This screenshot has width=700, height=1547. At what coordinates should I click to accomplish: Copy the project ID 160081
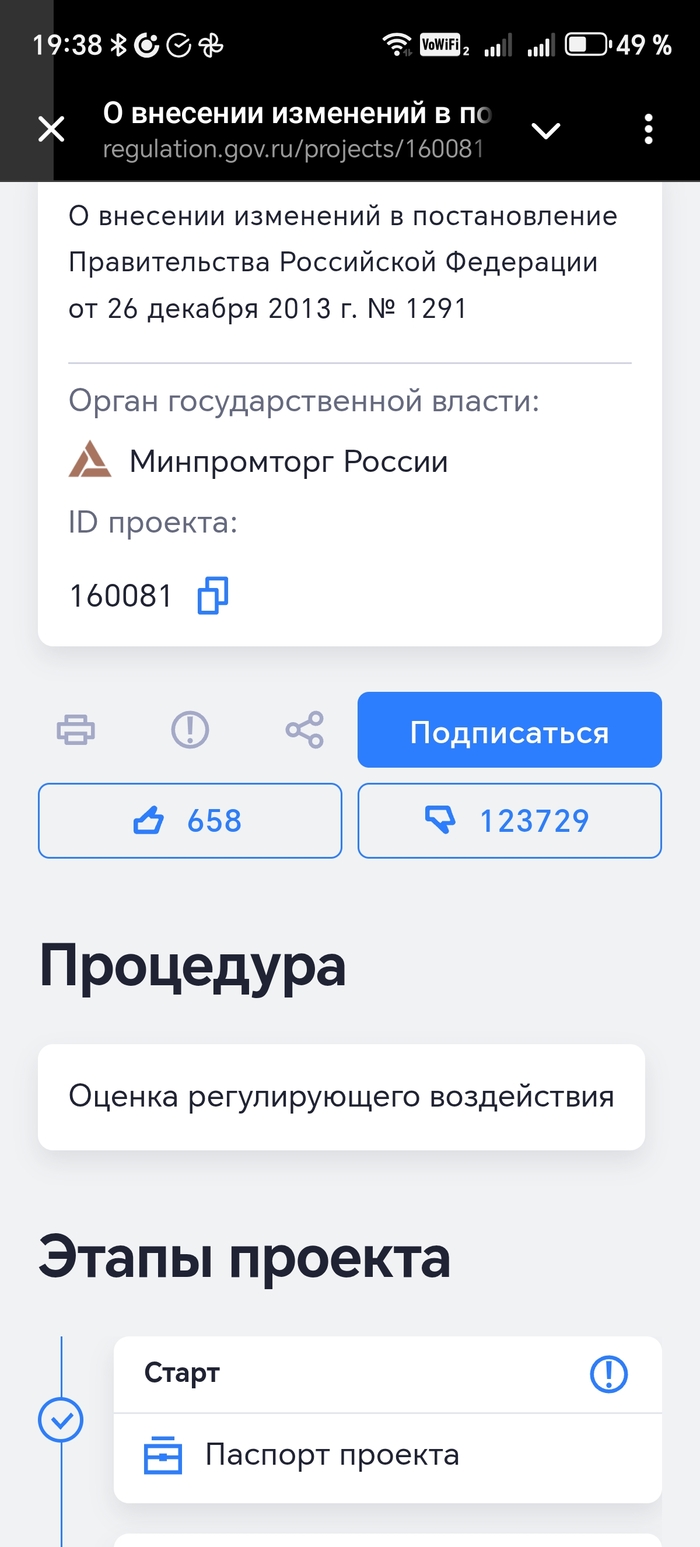coord(213,596)
